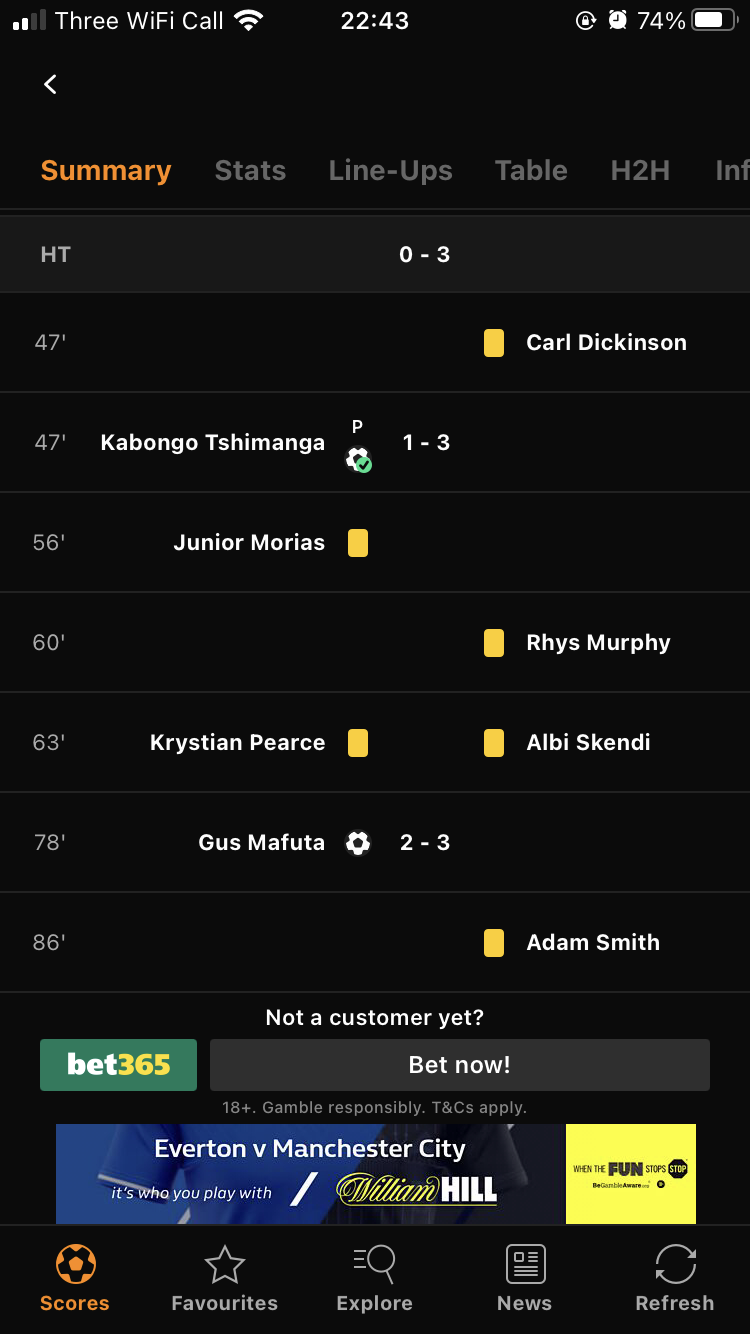Select the Summary tab
The image size is (750, 1334).
pyautogui.click(x=106, y=171)
